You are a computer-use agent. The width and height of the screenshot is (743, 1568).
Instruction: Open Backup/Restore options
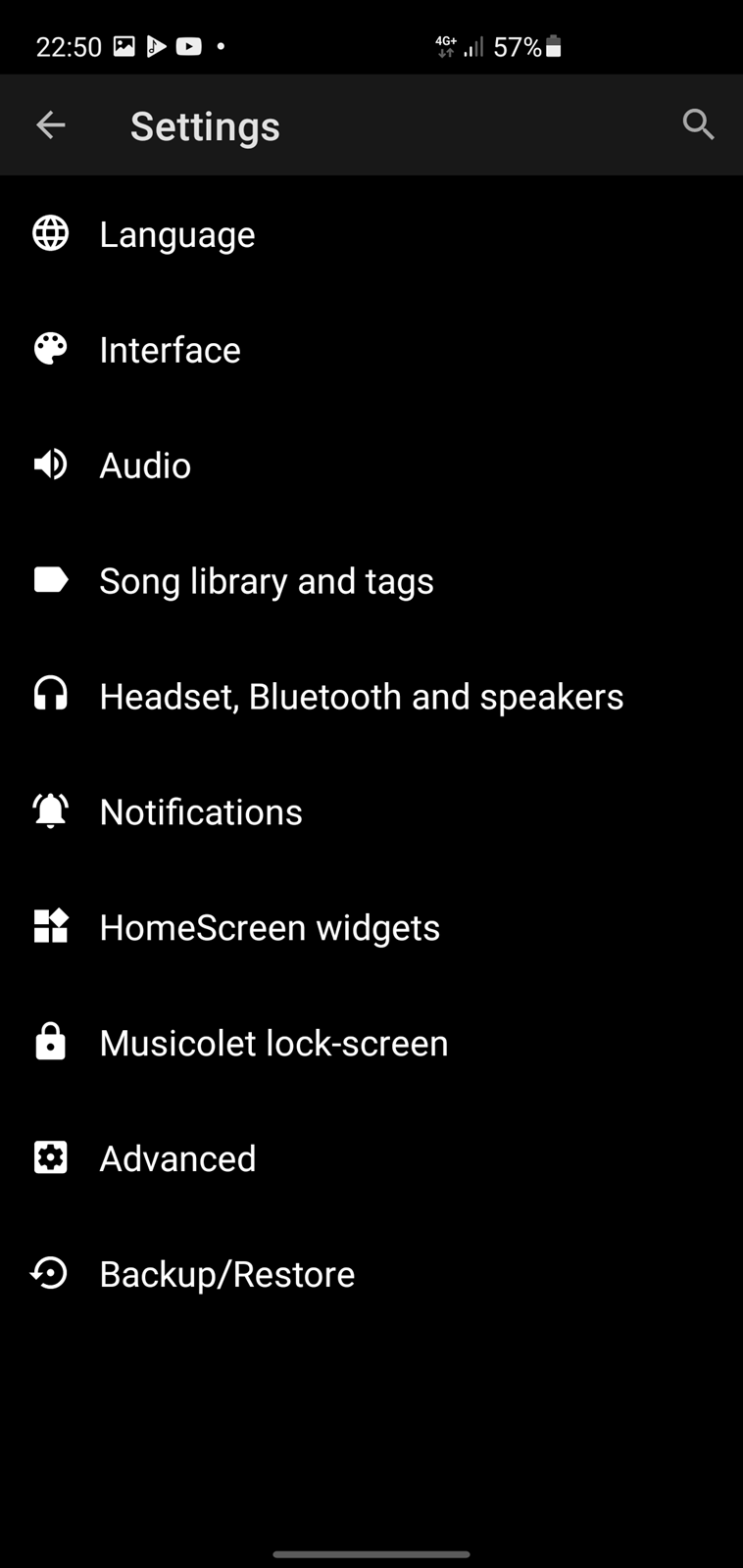pos(371,1275)
